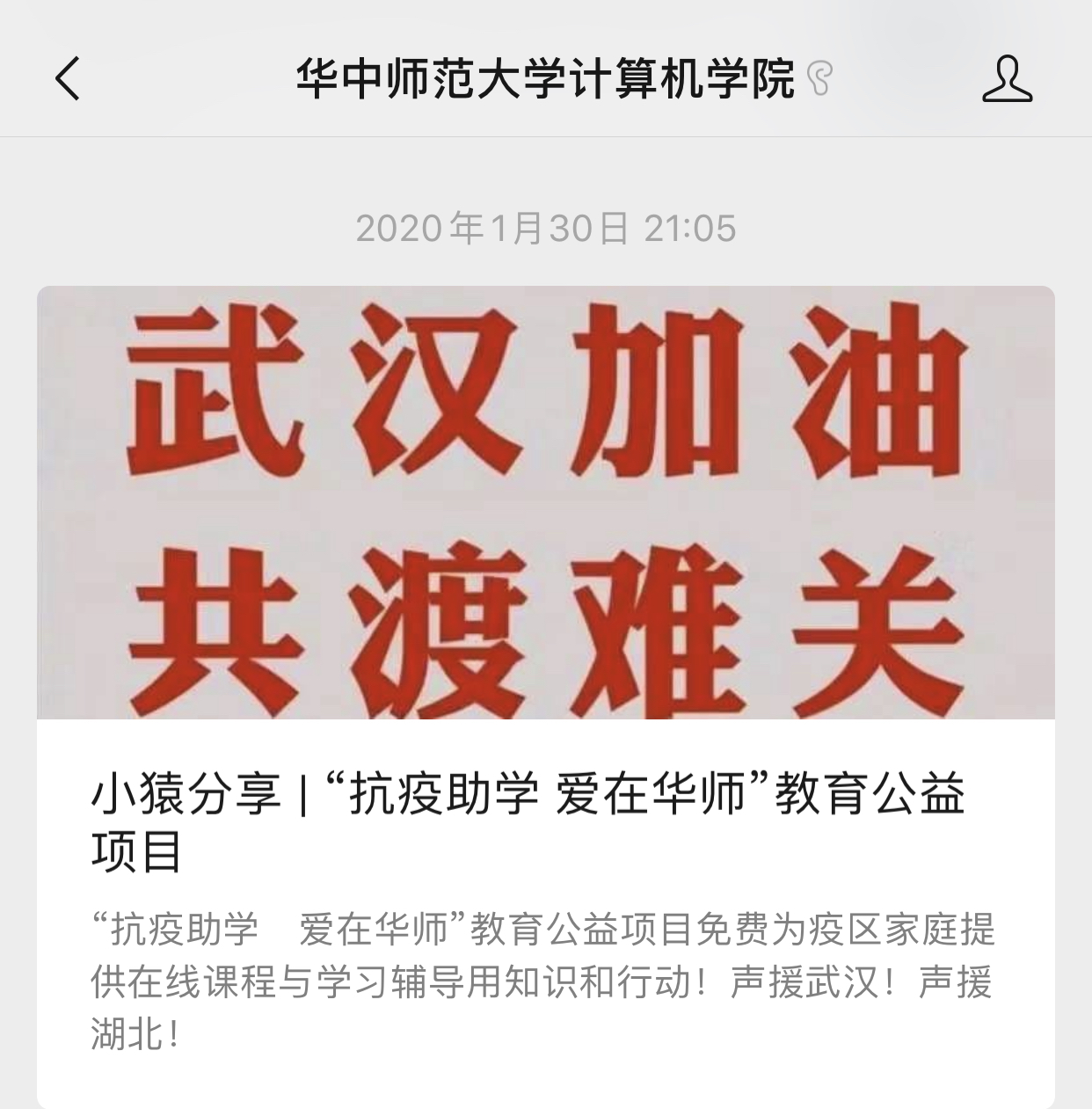The height and width of the screenshot is (1109, 1092).
Task: Go back with the top-left arrow
Action: pyautogui.click(x=68, y=78)
